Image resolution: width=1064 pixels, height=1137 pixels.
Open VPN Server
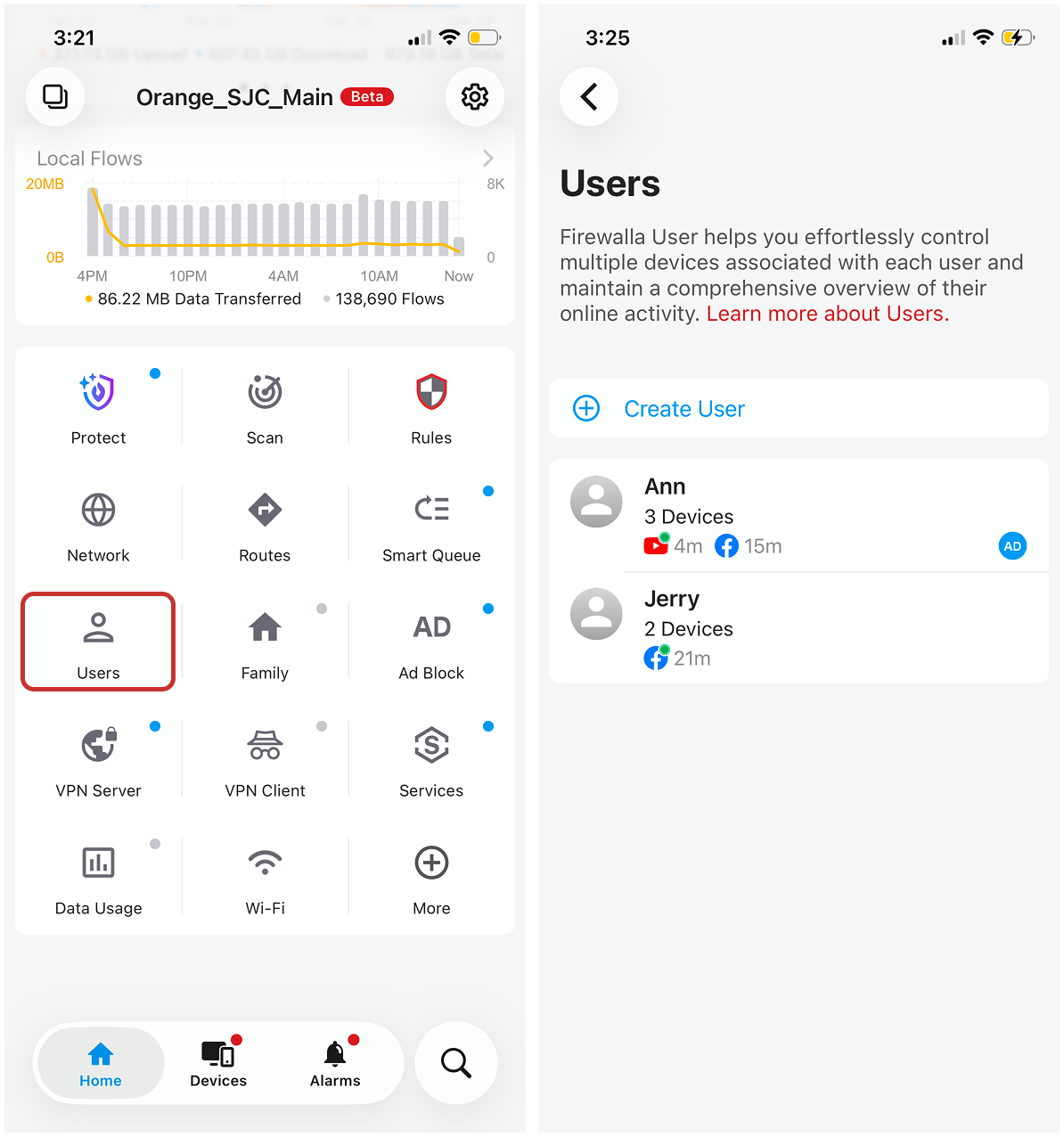(x=98, y=760)
